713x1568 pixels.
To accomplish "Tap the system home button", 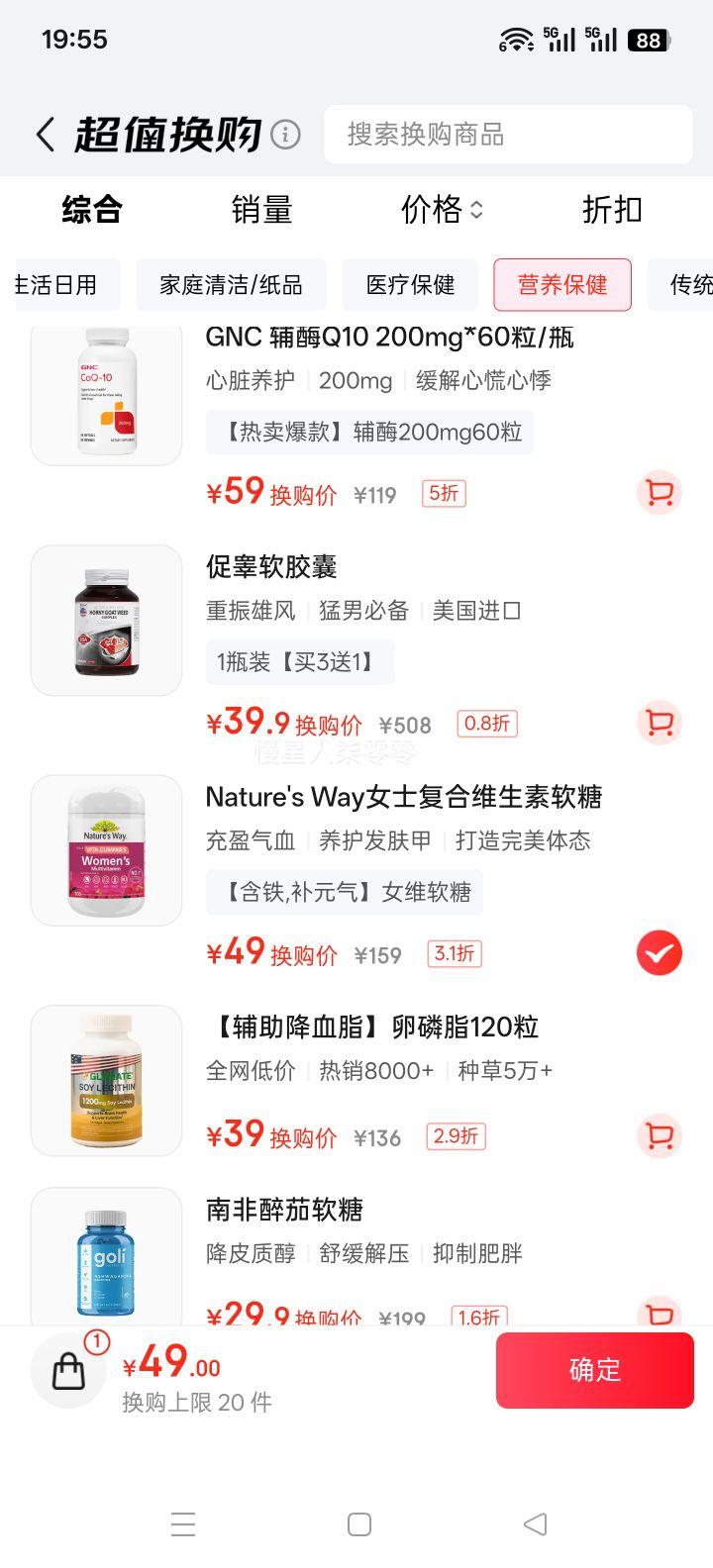I will [359, 1524].
